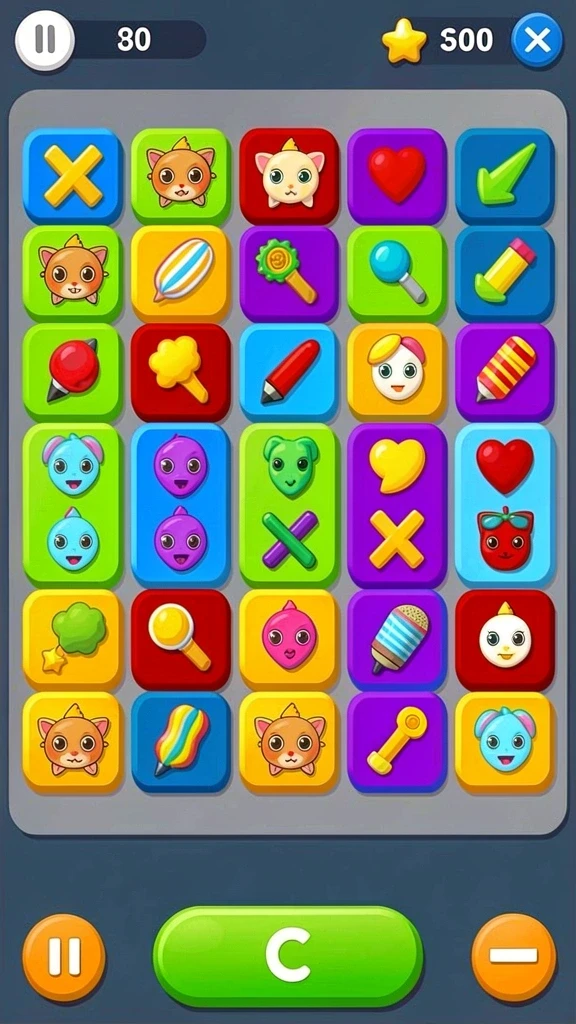The image size is (576, 1024).
Task: Select the yellow magnifier tile on red
Action: tap(181, 640)
